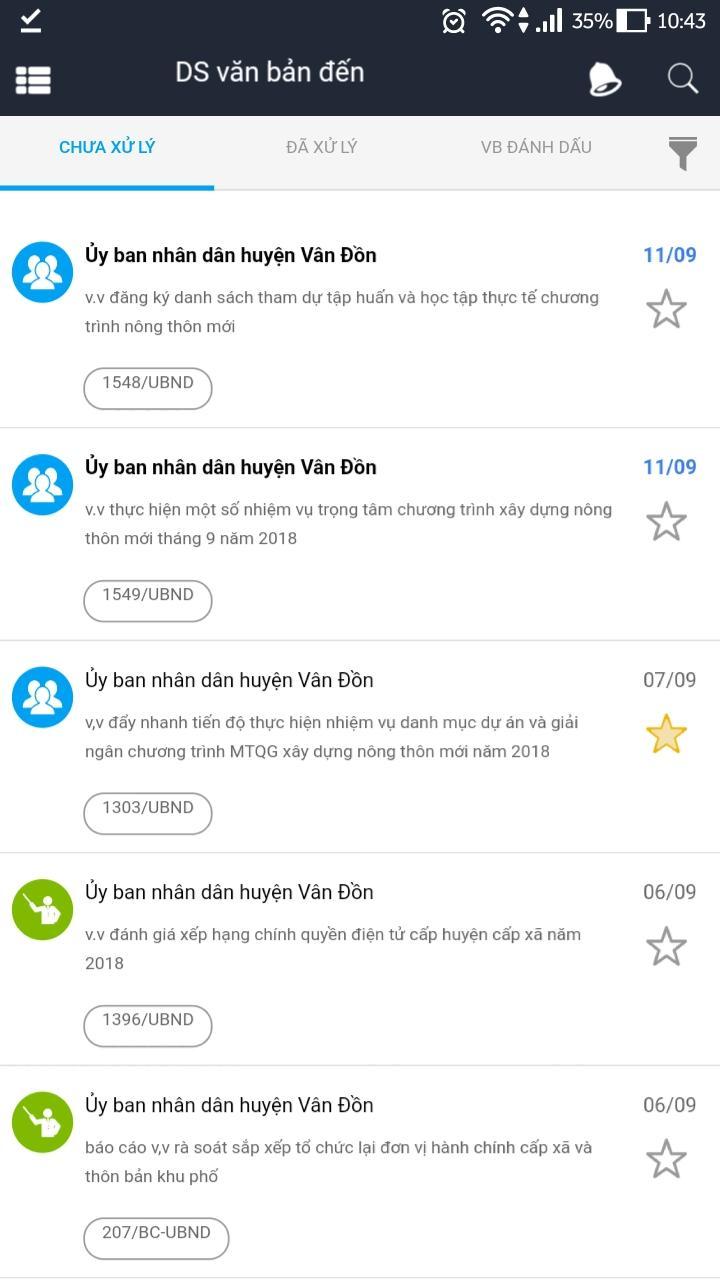The height and width of the screenshot is (1280, 720).
Task: Open report about rà soát đơn vị hành chính
Action: pyautogui.click(x=340, y=1161)
